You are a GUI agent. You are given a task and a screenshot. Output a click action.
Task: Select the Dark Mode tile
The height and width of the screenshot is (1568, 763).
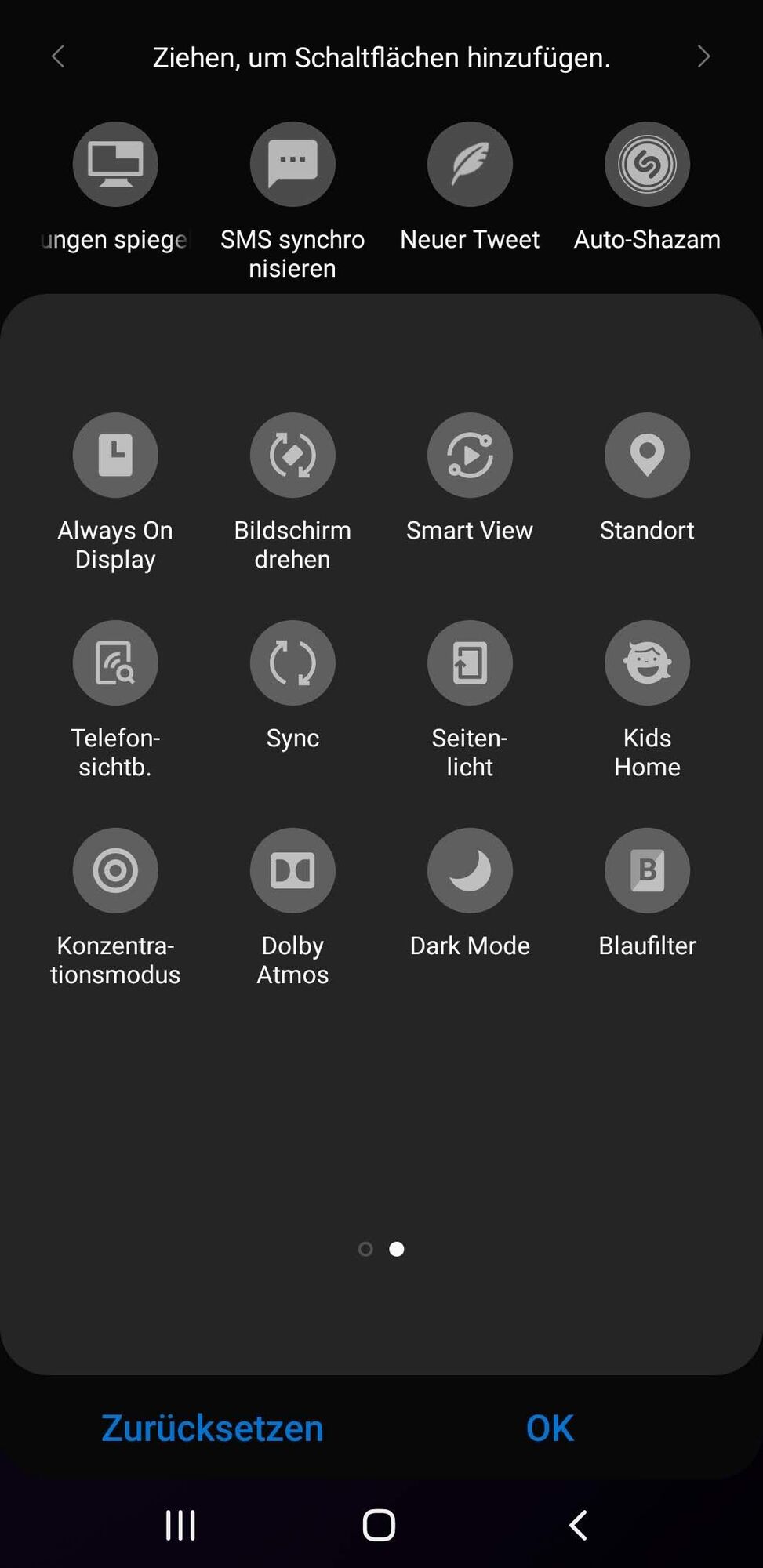pos(470,871)
